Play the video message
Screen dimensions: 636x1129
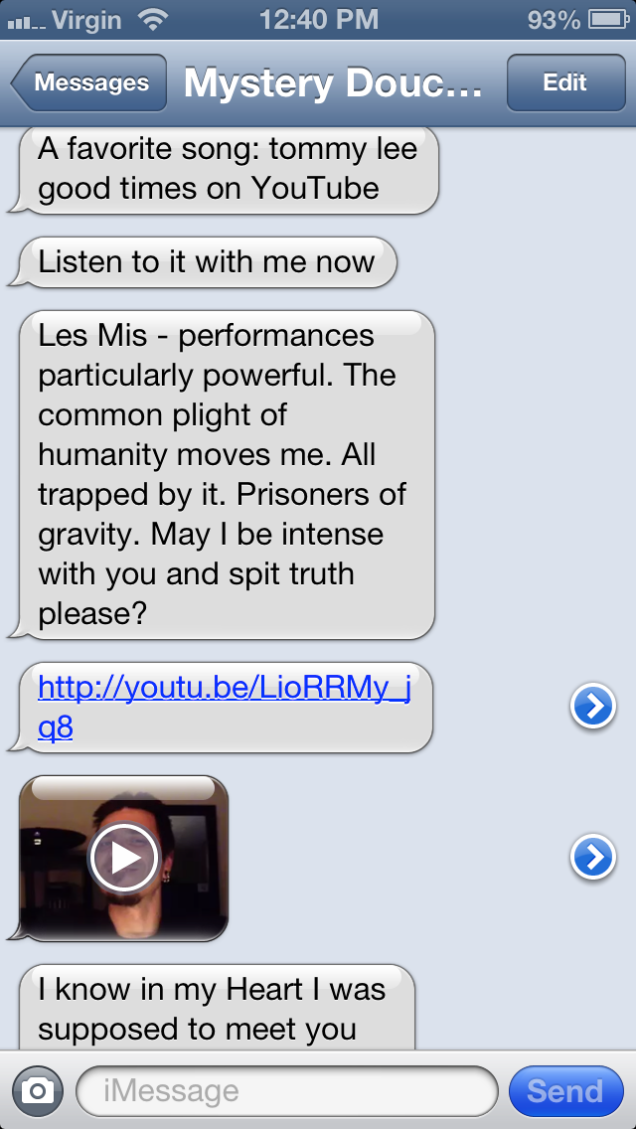[124, 858]
